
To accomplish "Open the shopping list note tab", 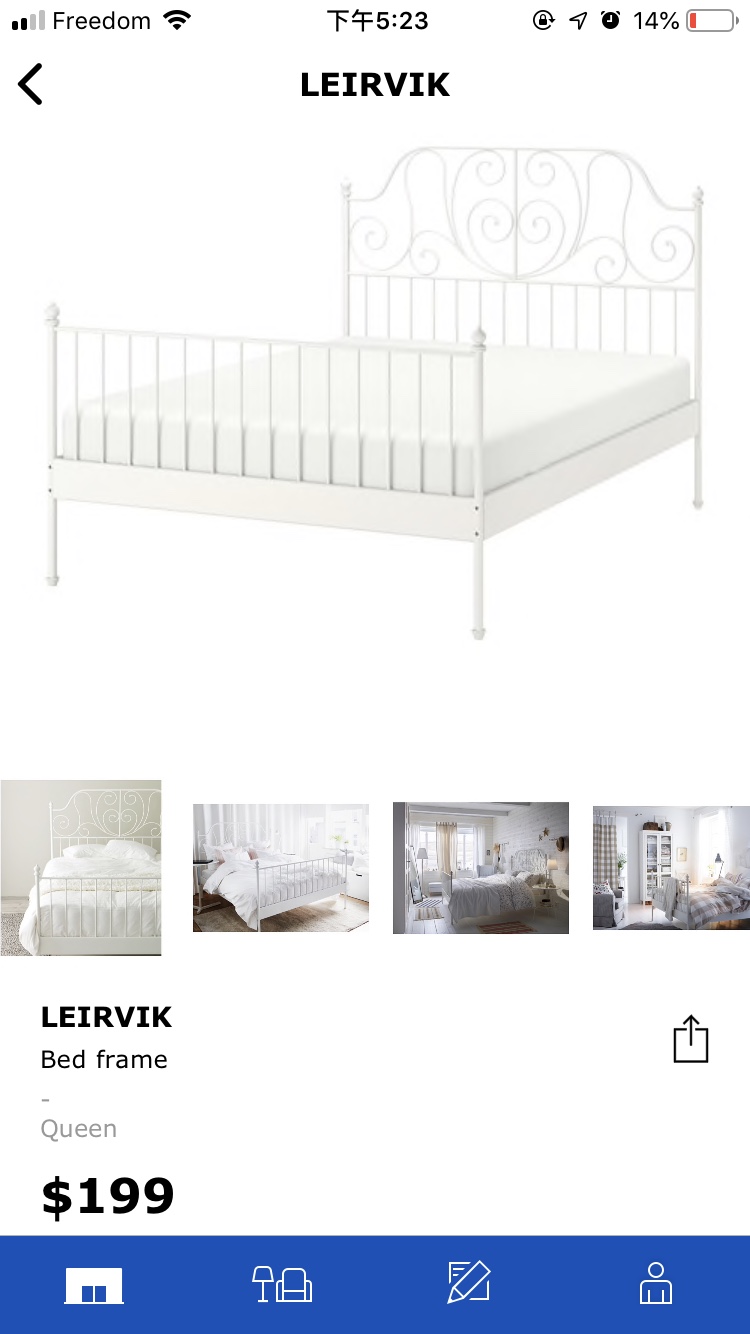I will [469, 1284].
